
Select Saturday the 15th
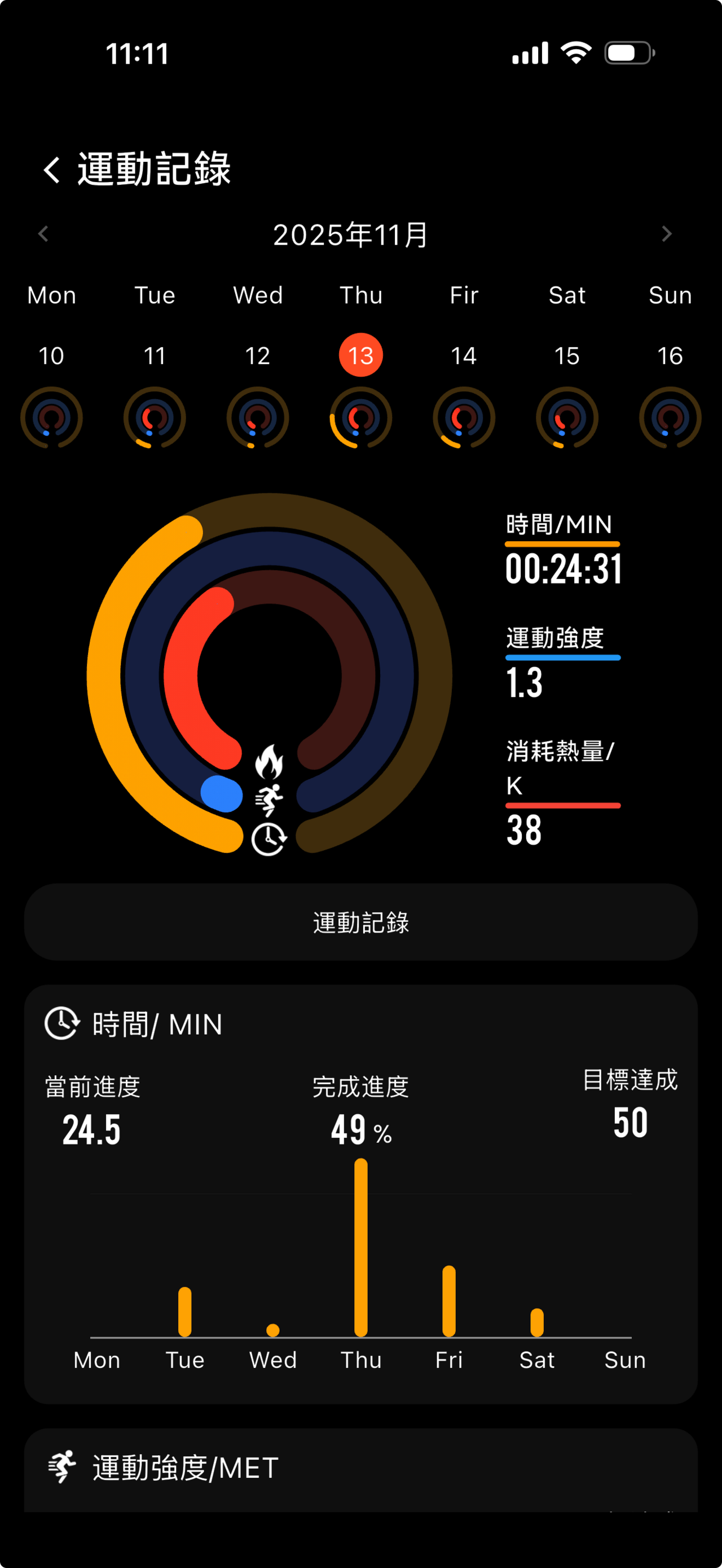pos(567,355)
